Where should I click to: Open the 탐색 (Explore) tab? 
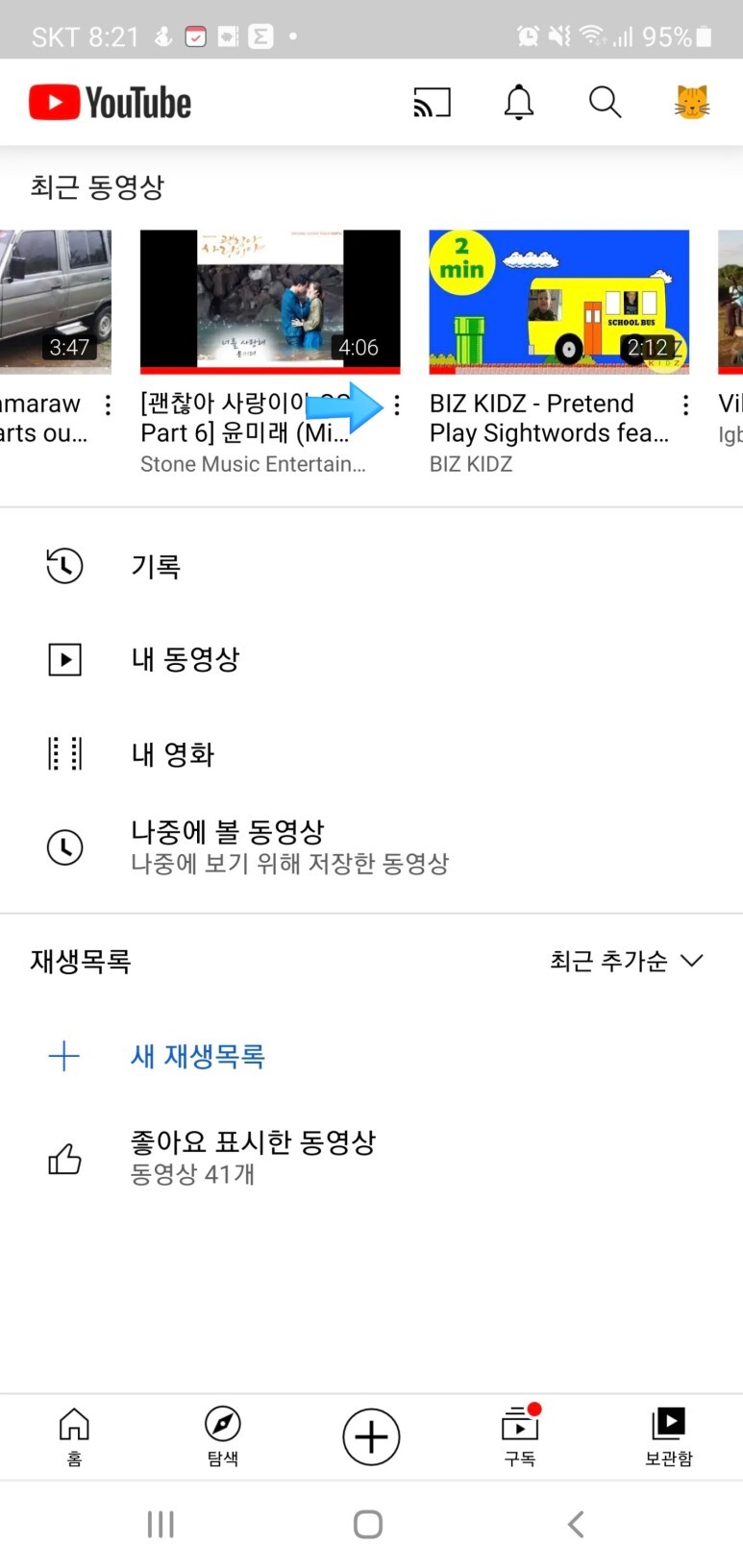click(222, 1435)
